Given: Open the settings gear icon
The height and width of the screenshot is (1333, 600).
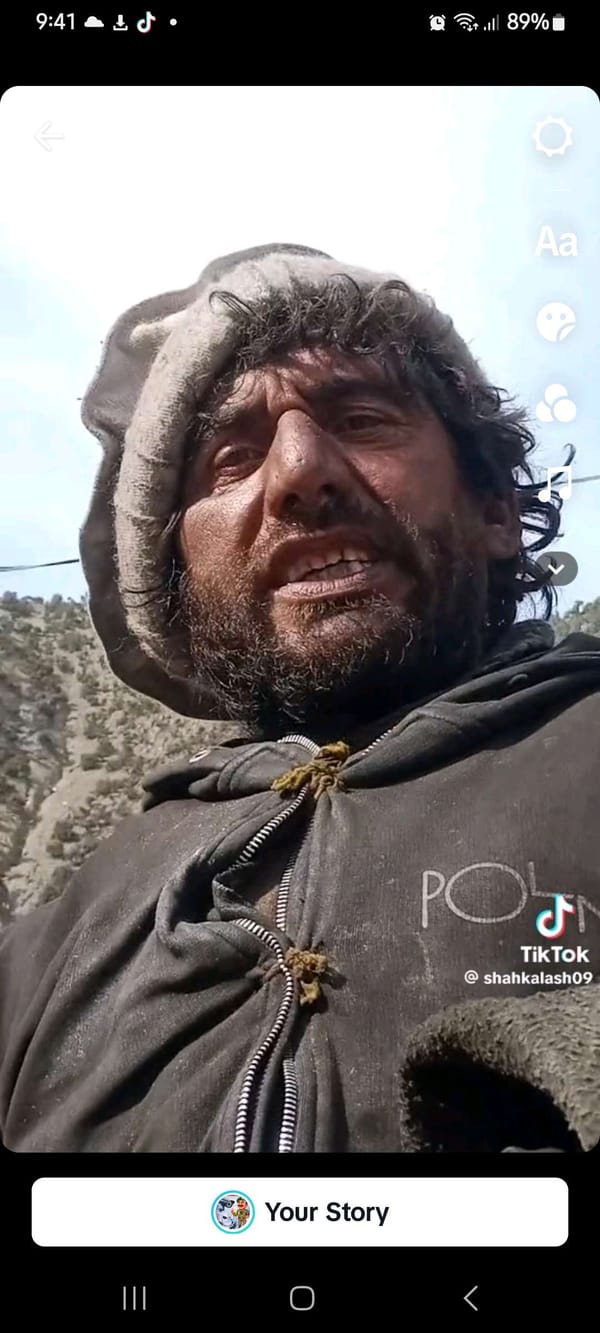Looking at the screenshot, I should [x=553, y=137].
